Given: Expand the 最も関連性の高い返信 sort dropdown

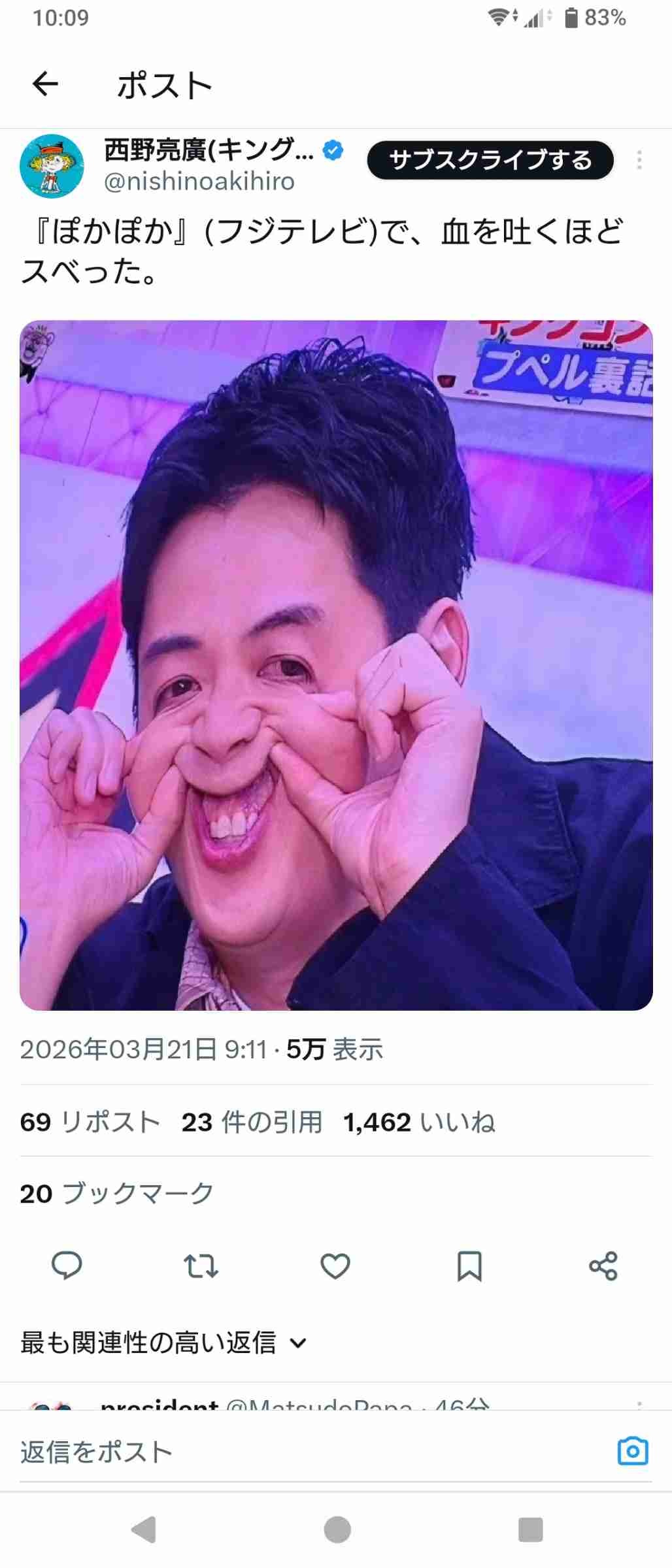Looking at the screenshot, I should pyautogui.click(x=163, y=1343).
